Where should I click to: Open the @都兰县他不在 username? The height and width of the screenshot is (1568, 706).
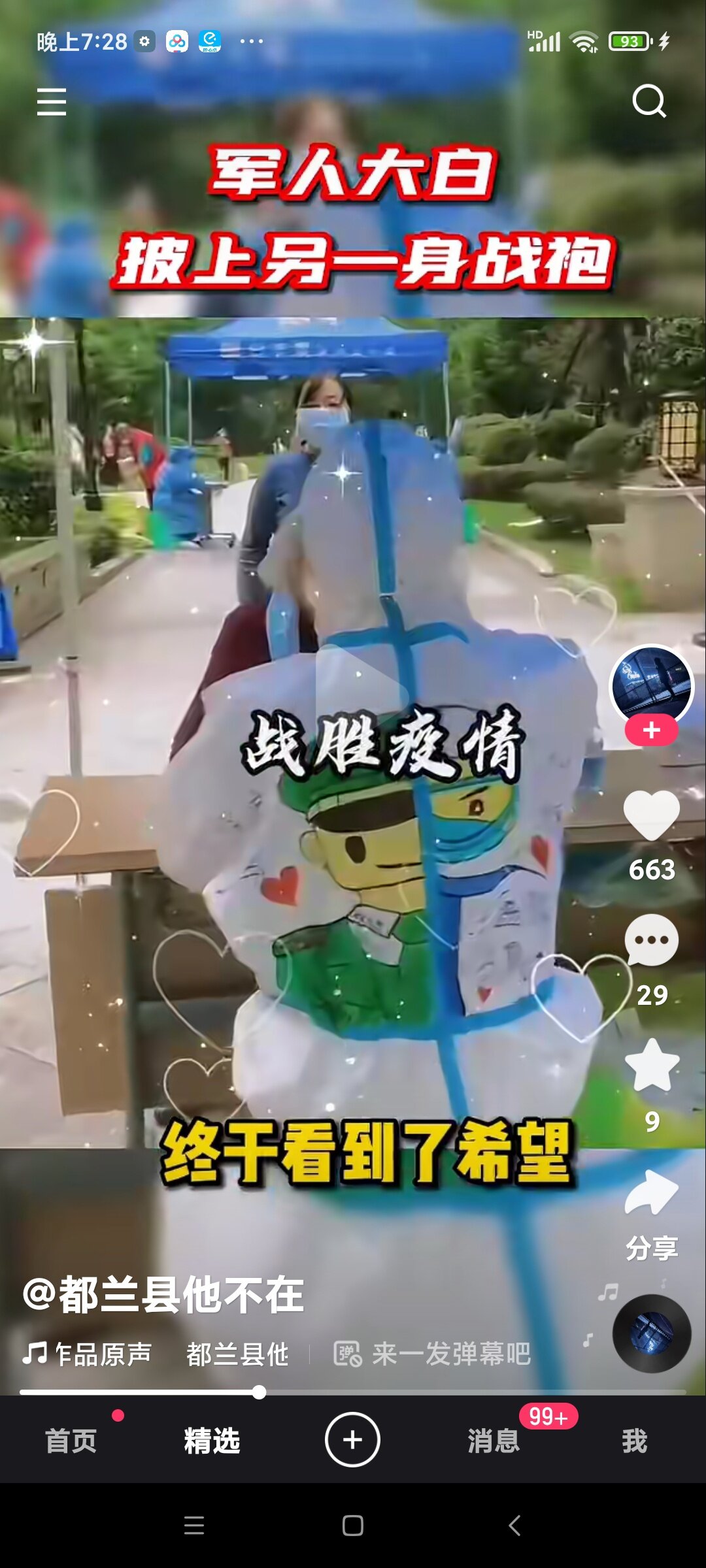point(163,1295)
